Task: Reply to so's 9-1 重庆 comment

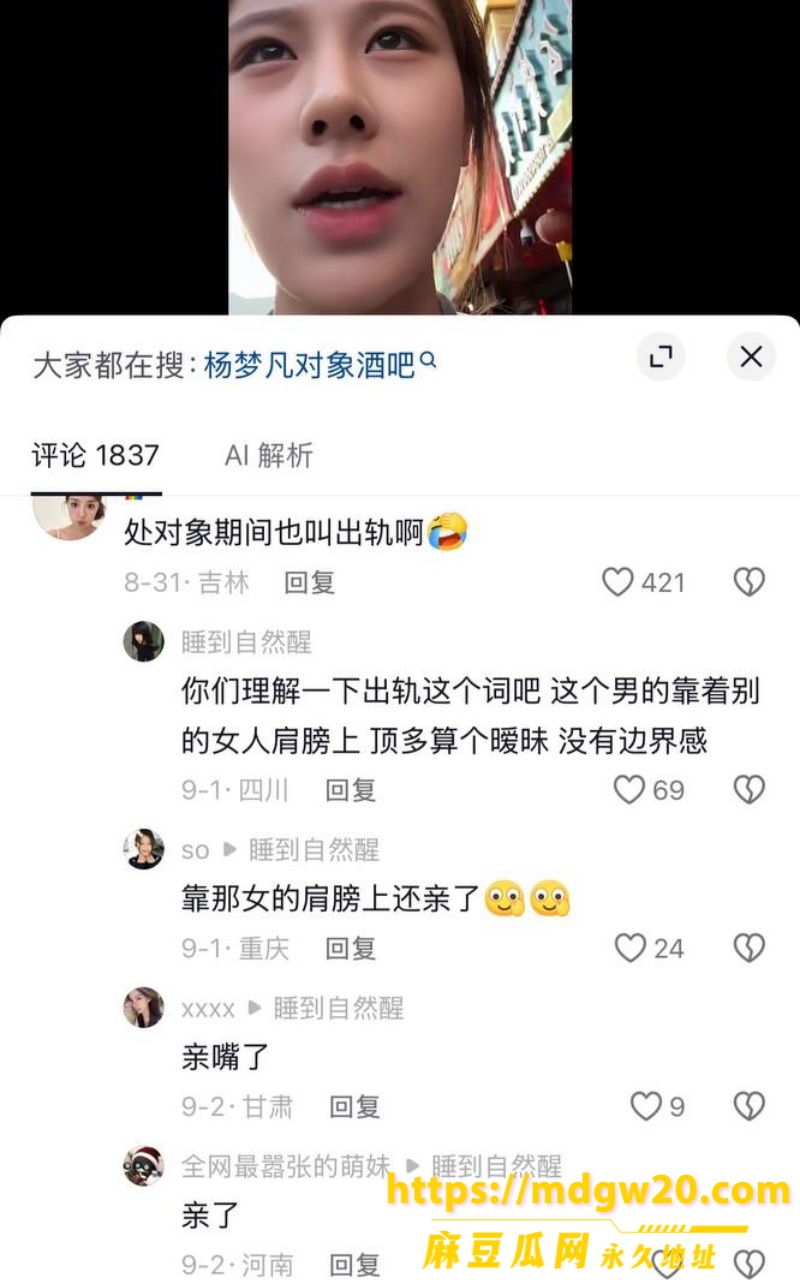Action: pyautogui.click(x=351, y=948)
